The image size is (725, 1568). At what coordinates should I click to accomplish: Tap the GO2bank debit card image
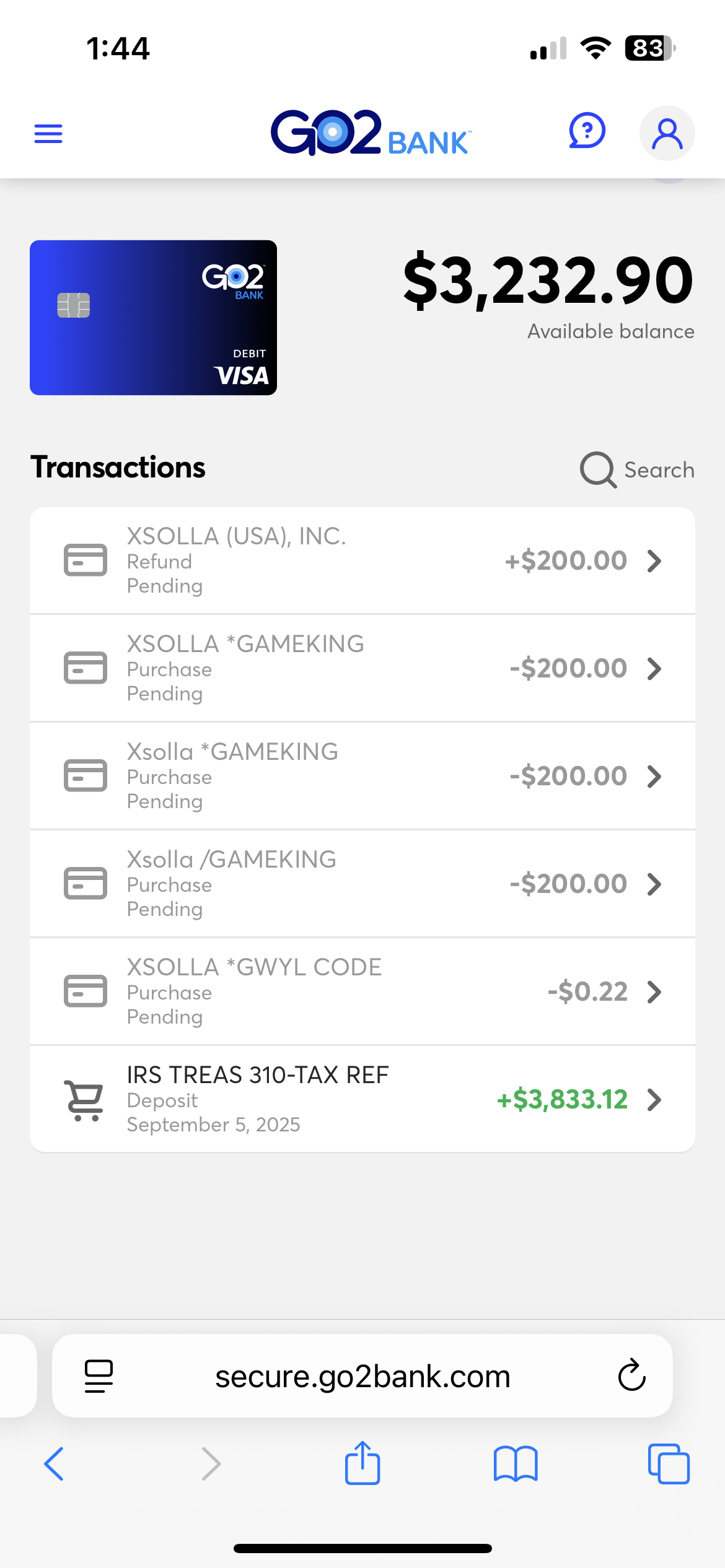153,318
